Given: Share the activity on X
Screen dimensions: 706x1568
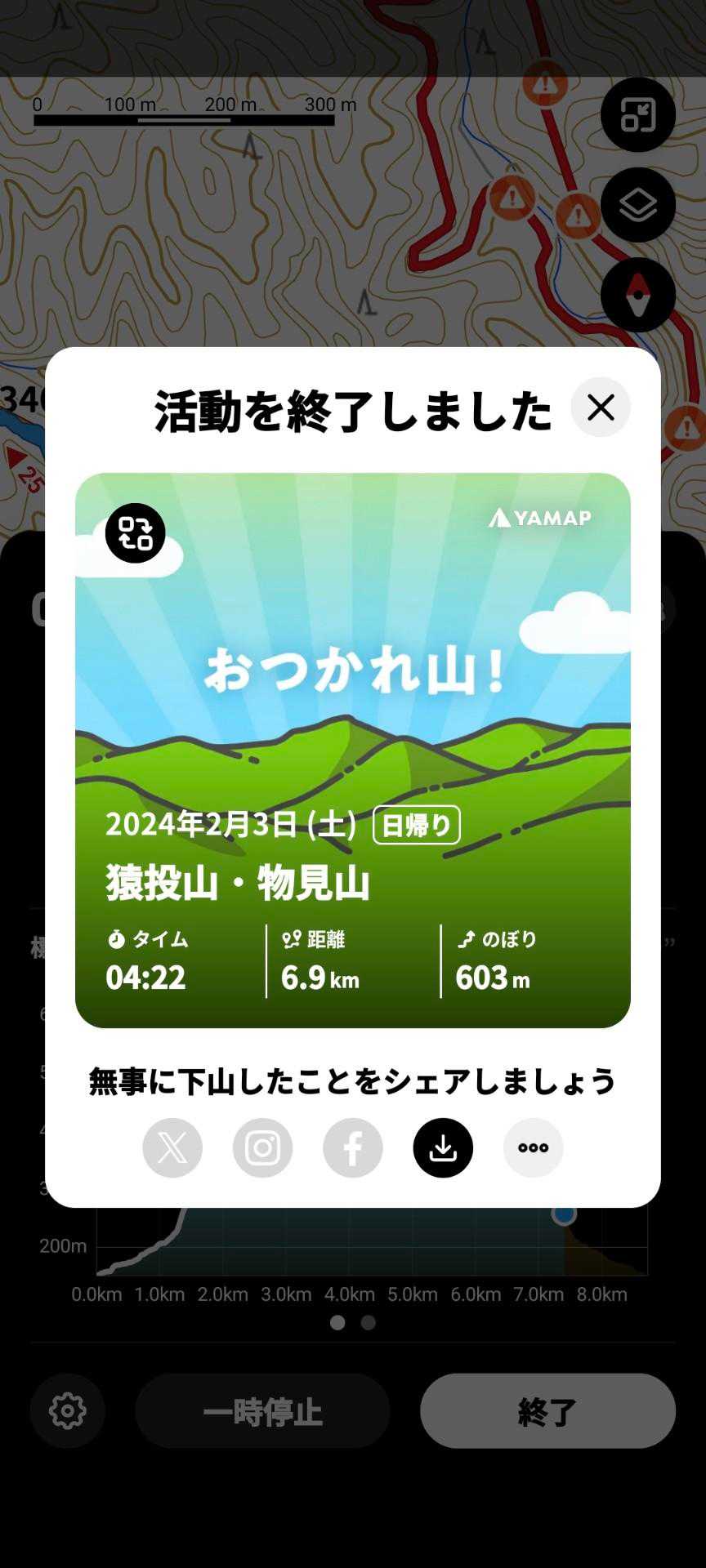Looking at the screenshot, I should point(172,1147).
